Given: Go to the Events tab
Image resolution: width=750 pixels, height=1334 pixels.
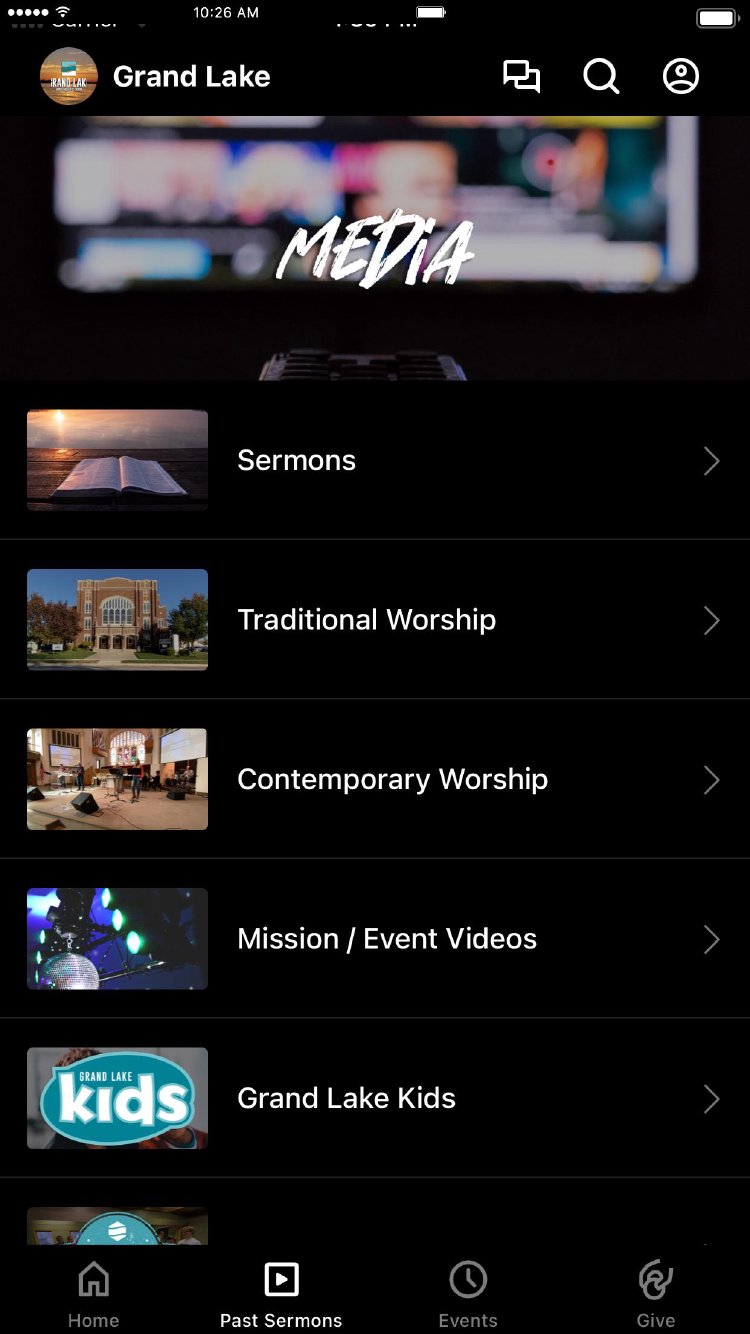Looking at the screenshot, I should point(468,1293).
